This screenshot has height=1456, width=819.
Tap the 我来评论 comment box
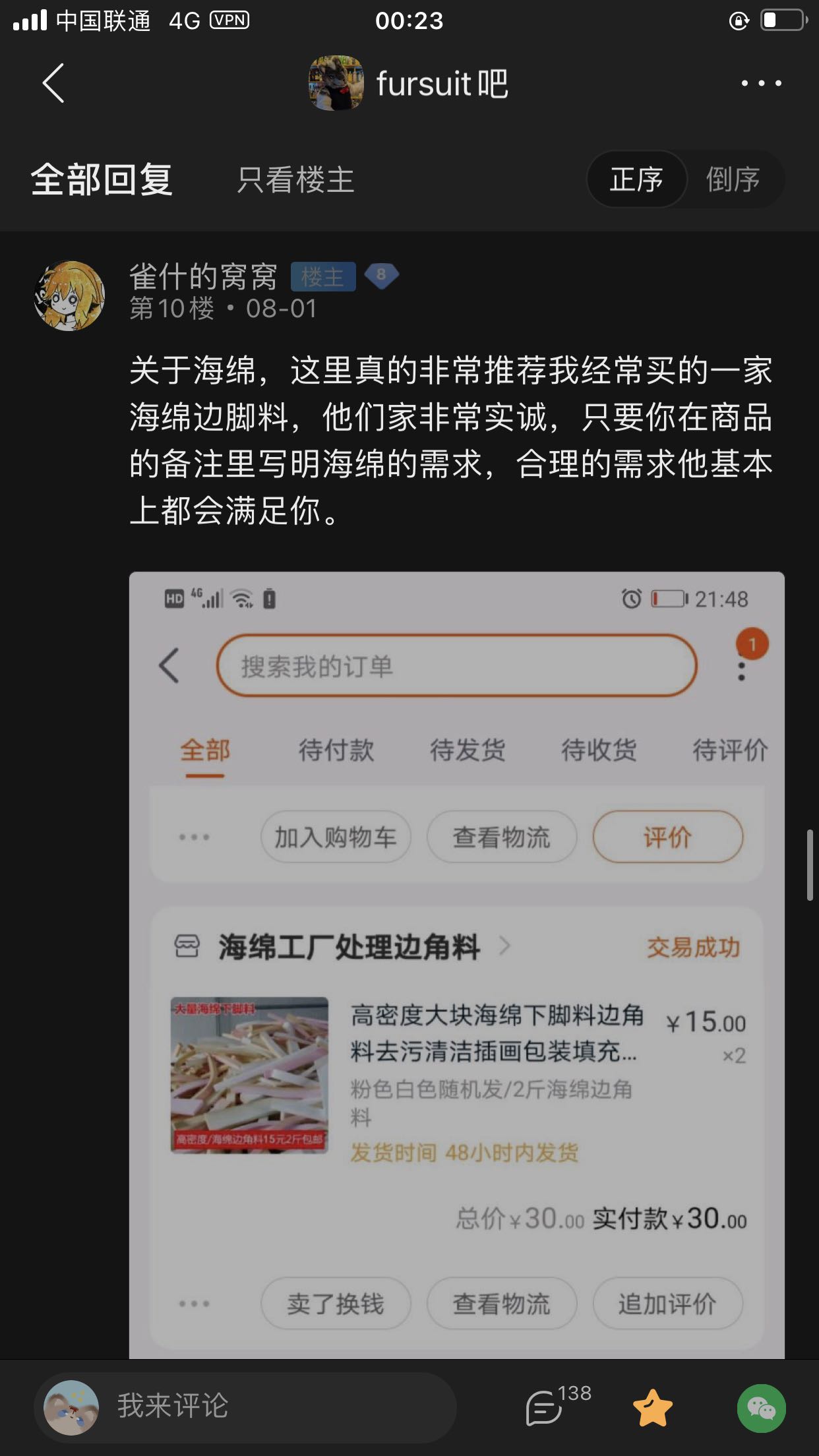tap(244, 1405)
